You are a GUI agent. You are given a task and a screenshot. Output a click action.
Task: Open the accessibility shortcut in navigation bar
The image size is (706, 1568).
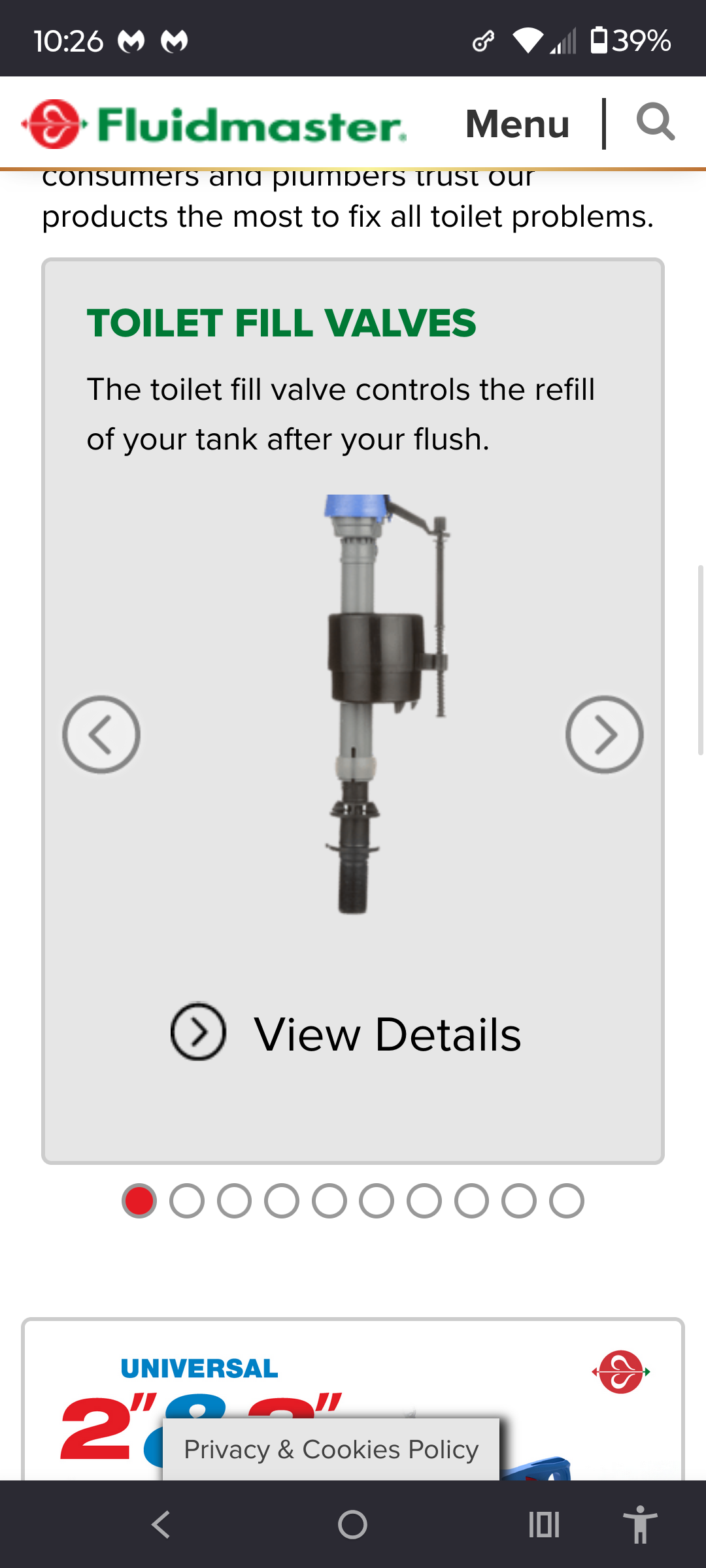[639, 1525]
